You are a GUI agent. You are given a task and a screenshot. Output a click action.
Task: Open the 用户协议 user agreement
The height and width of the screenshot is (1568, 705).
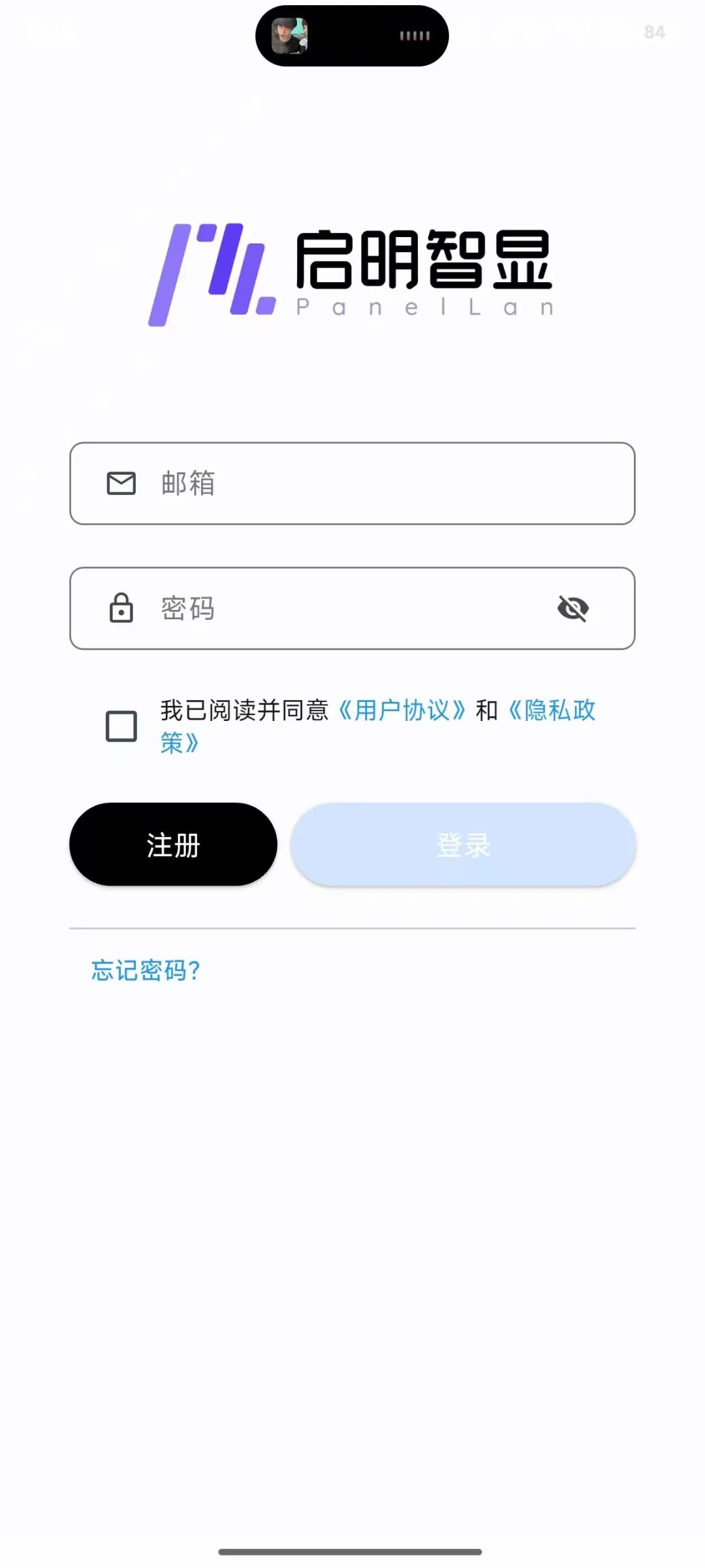pos(401,710)
